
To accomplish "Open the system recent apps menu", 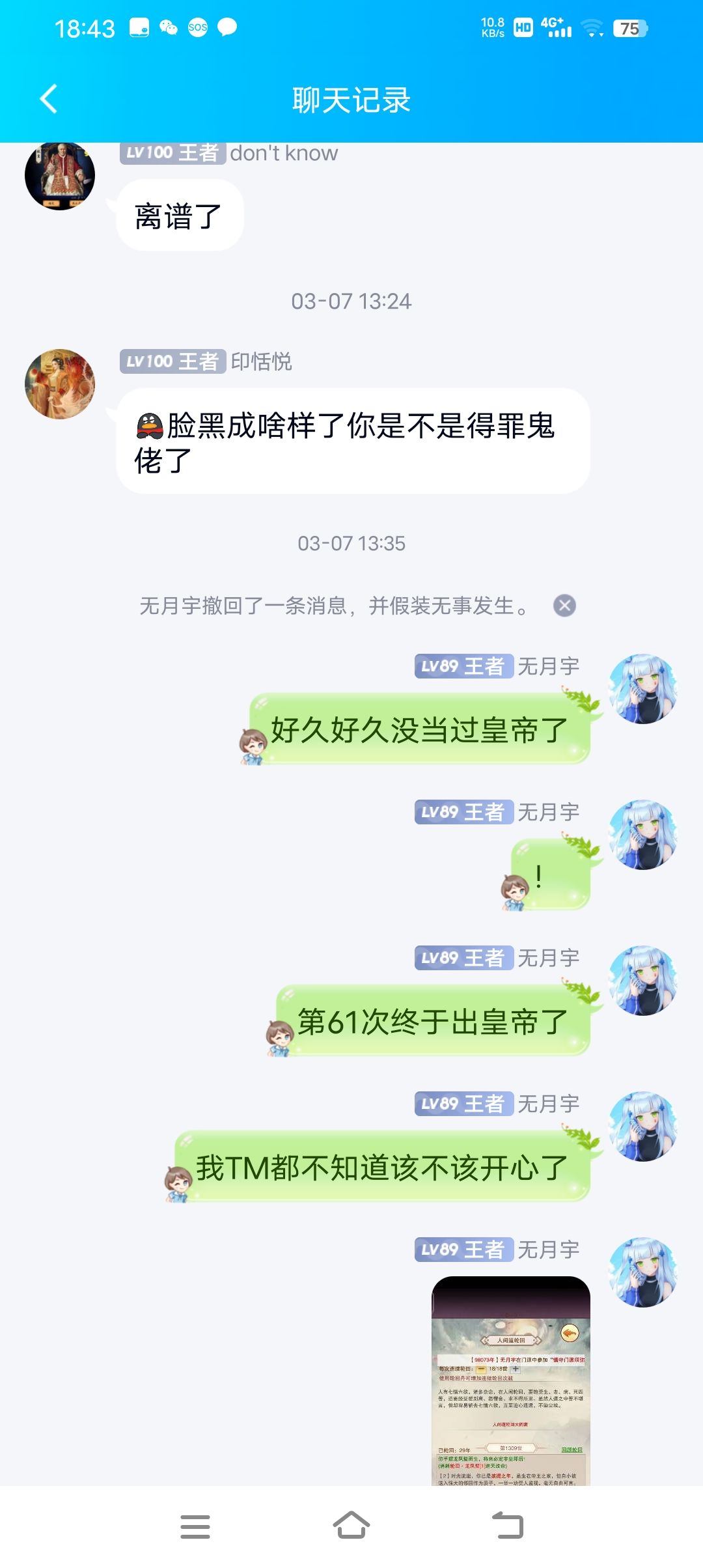I will pyautogui.click(x=195, y=1526).
